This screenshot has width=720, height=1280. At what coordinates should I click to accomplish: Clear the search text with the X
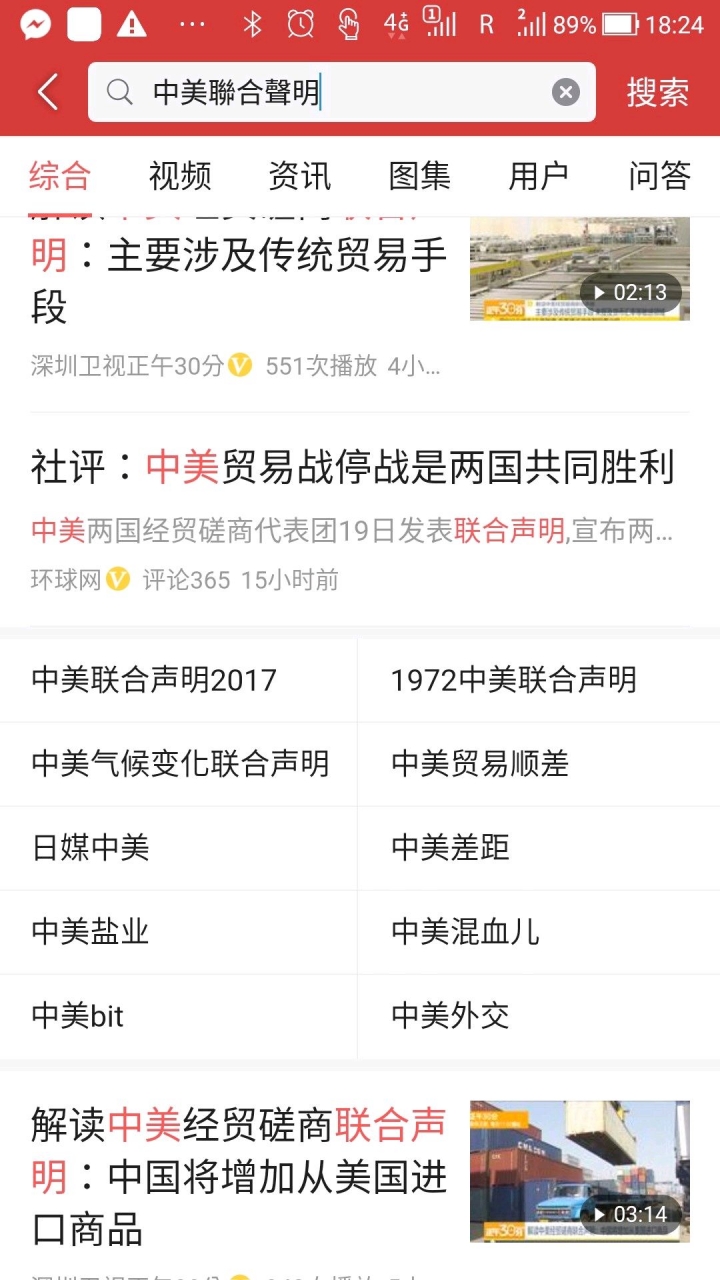point(565,93)
